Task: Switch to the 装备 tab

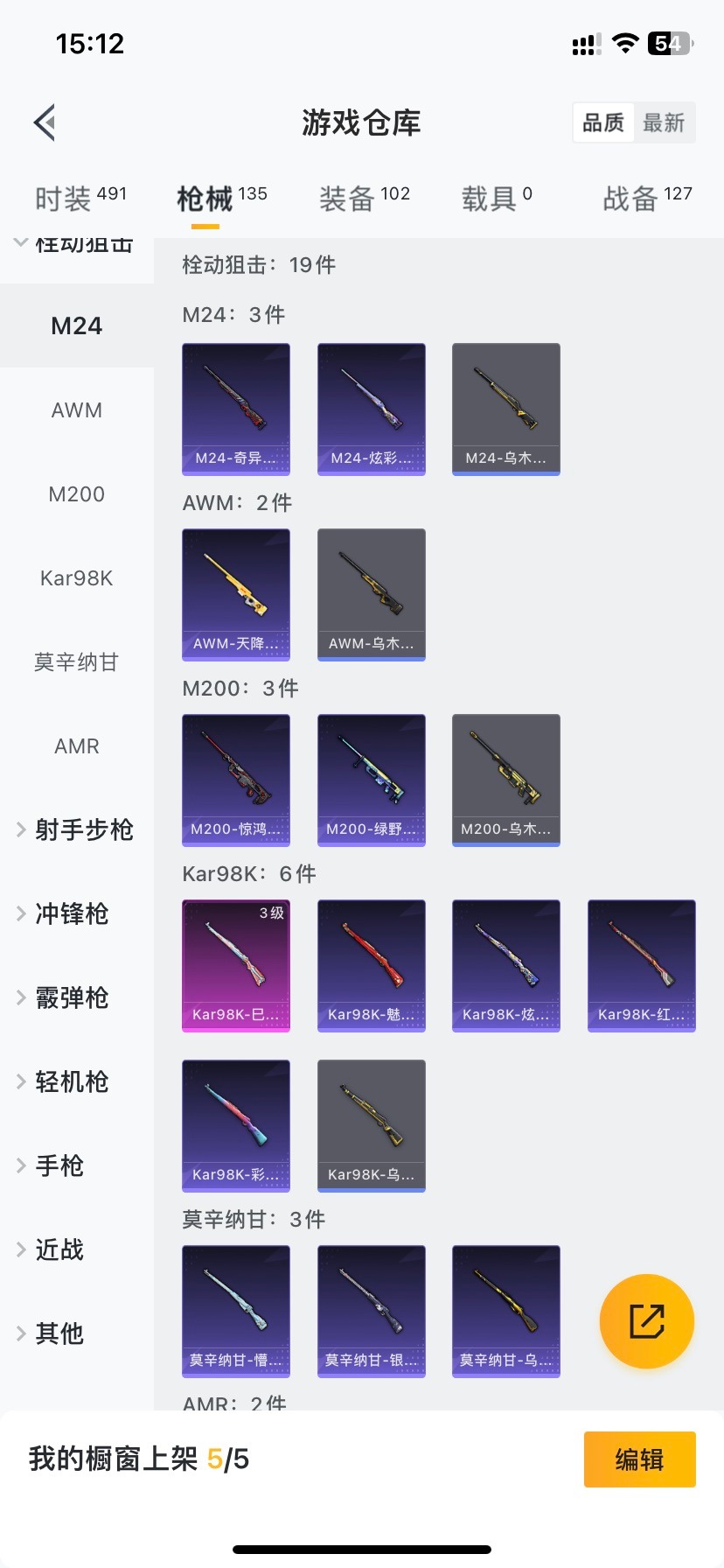Action: [364, 199]
